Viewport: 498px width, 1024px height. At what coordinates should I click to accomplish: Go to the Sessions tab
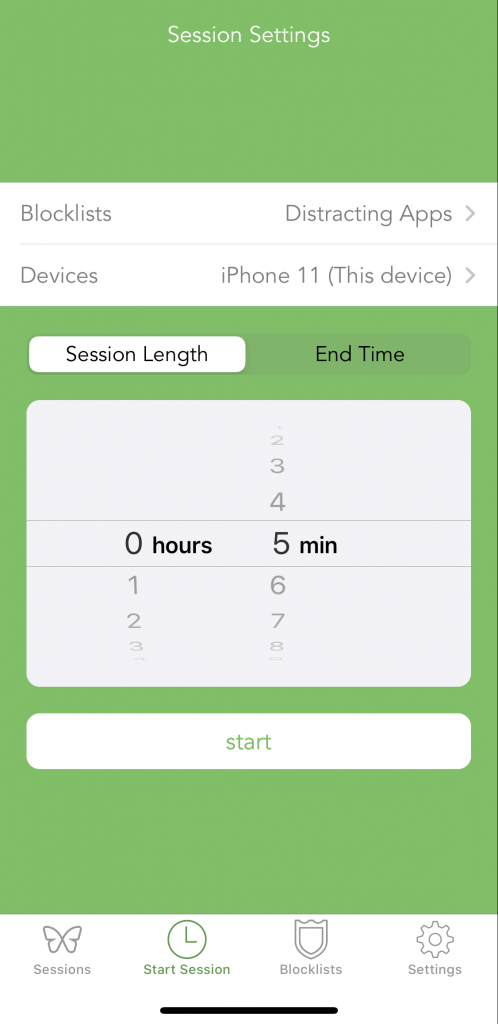coord(62,950)
